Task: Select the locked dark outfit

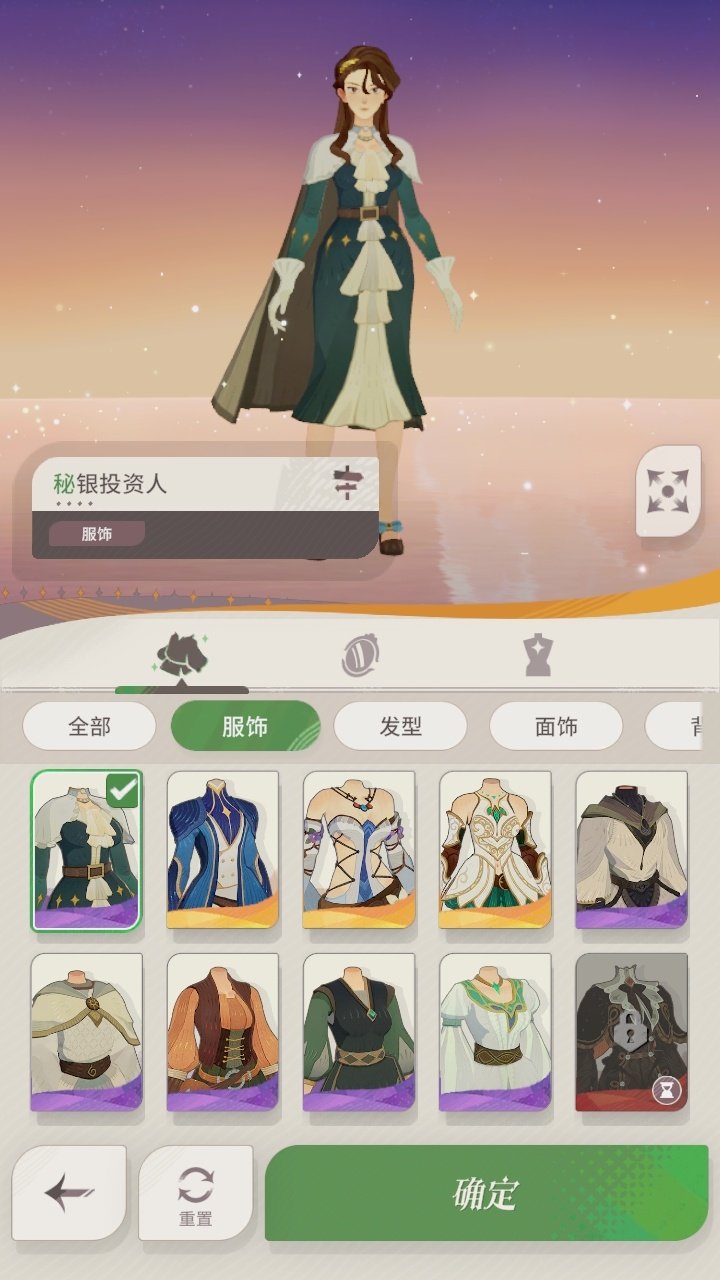Action: [x=631, y=1031]
